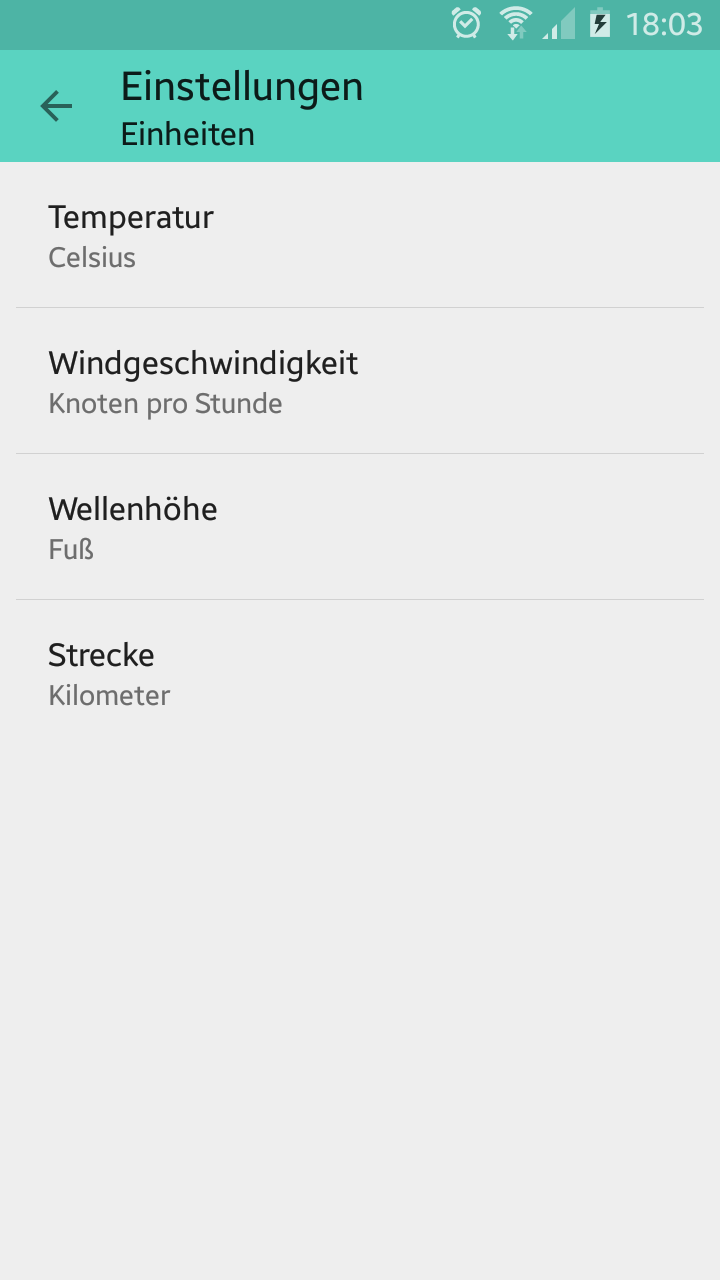The height and width of the screenshot is (1280, 720).
Task: Select the Wellenhöhe setting row
Action: click(x=360, y=528)
